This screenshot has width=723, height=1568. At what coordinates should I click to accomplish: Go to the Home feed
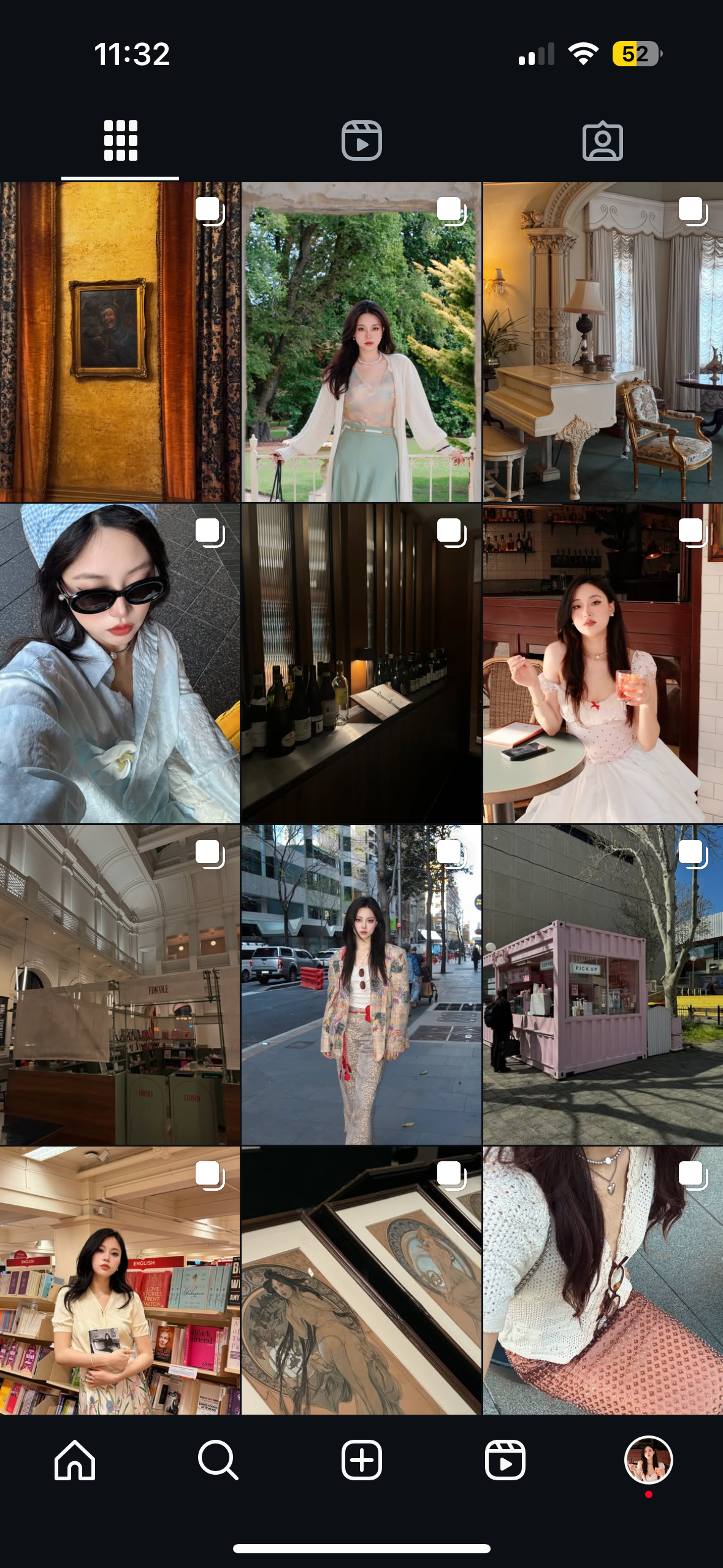coord(75,1460)
